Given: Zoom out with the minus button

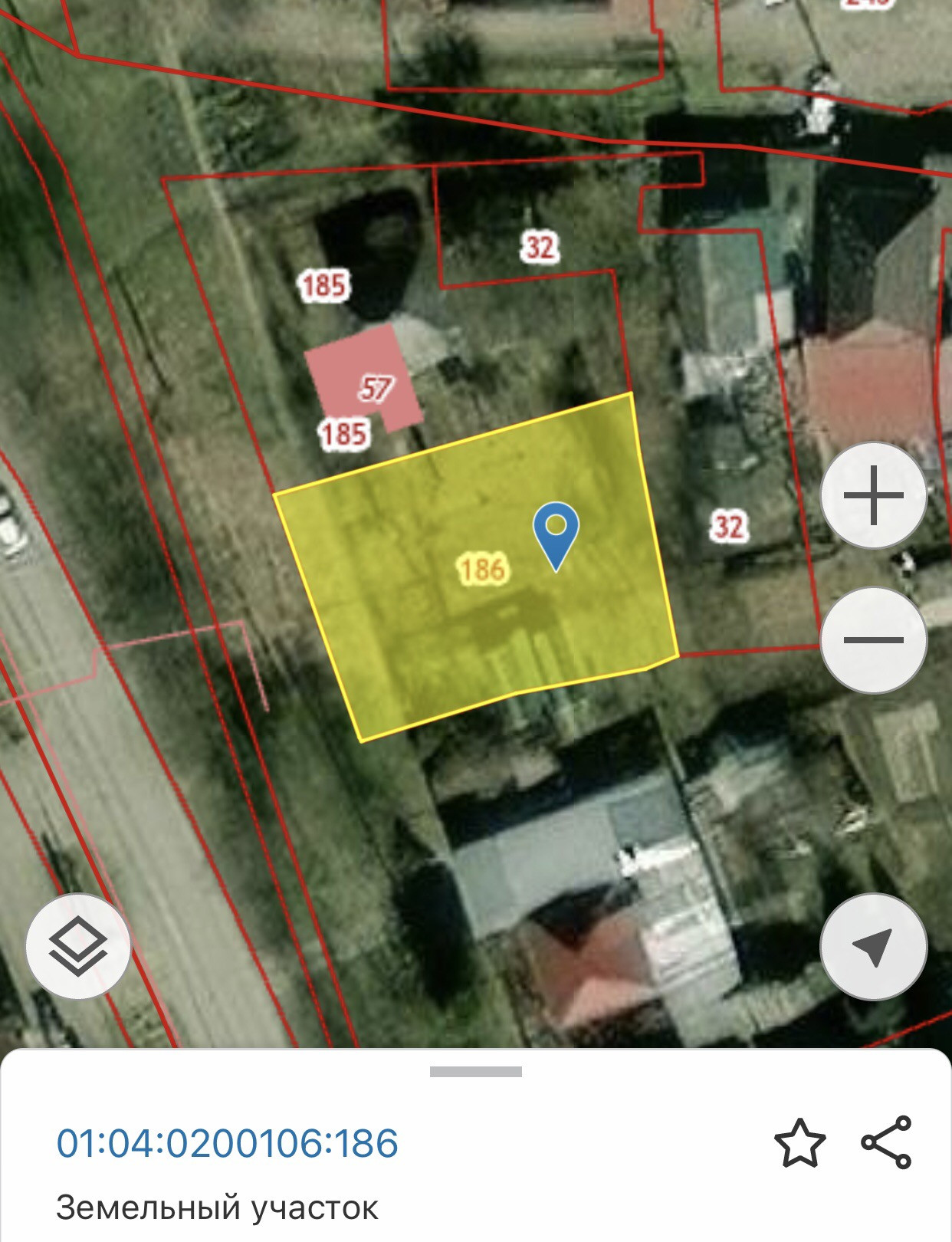Looking at the screenshot, I should click(874, 640).
